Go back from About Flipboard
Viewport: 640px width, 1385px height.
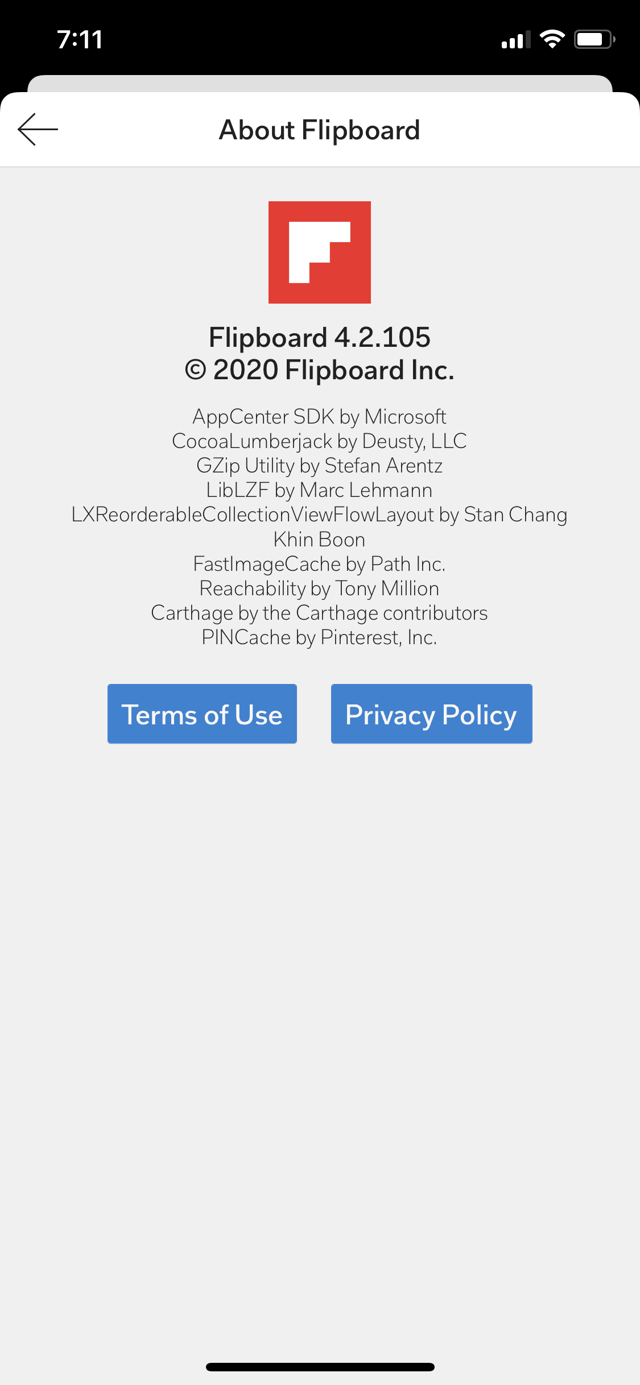point(38,129)
